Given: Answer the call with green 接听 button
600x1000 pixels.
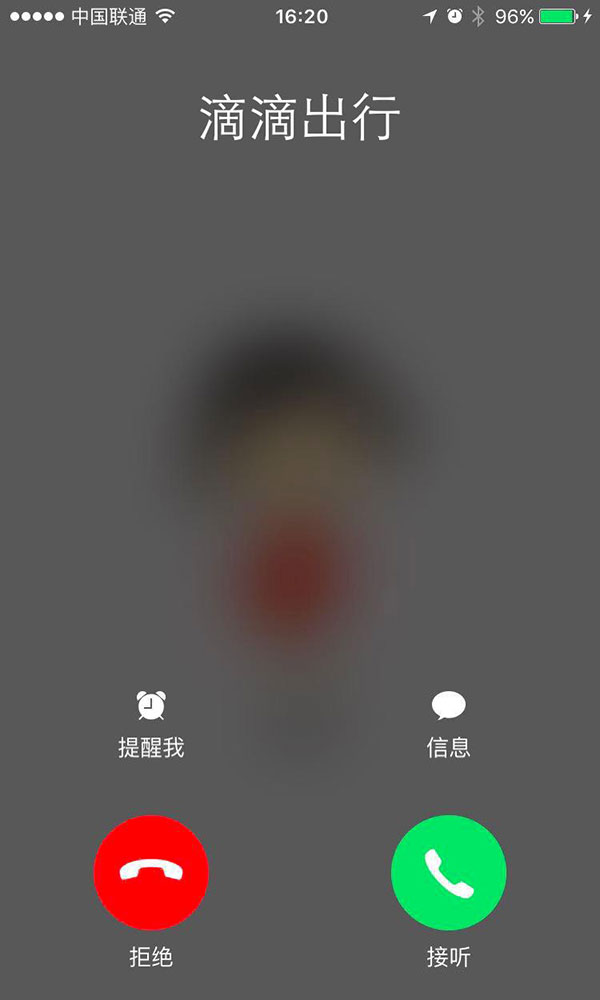Looking at the screenshot, I should tap(448, 872).
